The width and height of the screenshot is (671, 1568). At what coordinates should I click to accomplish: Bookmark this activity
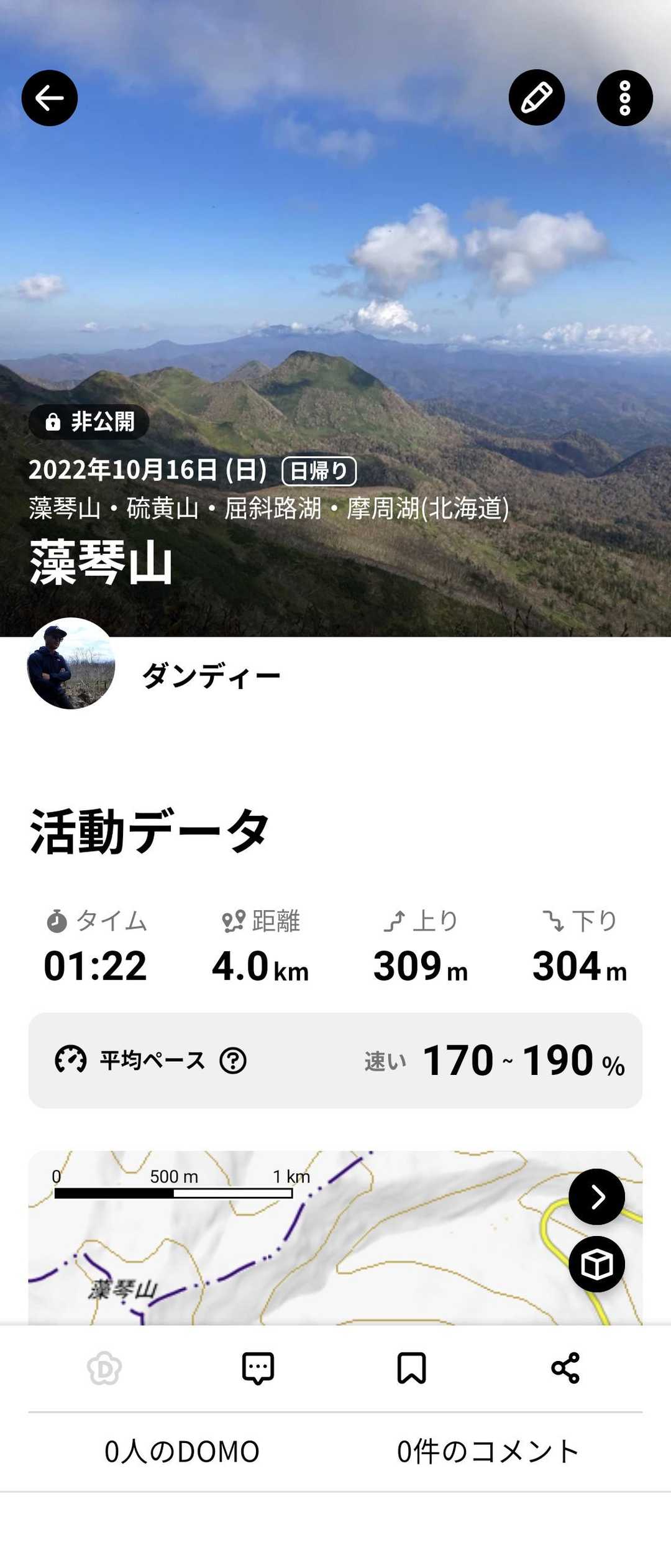pyautogui.click(x=411, y=1368)
